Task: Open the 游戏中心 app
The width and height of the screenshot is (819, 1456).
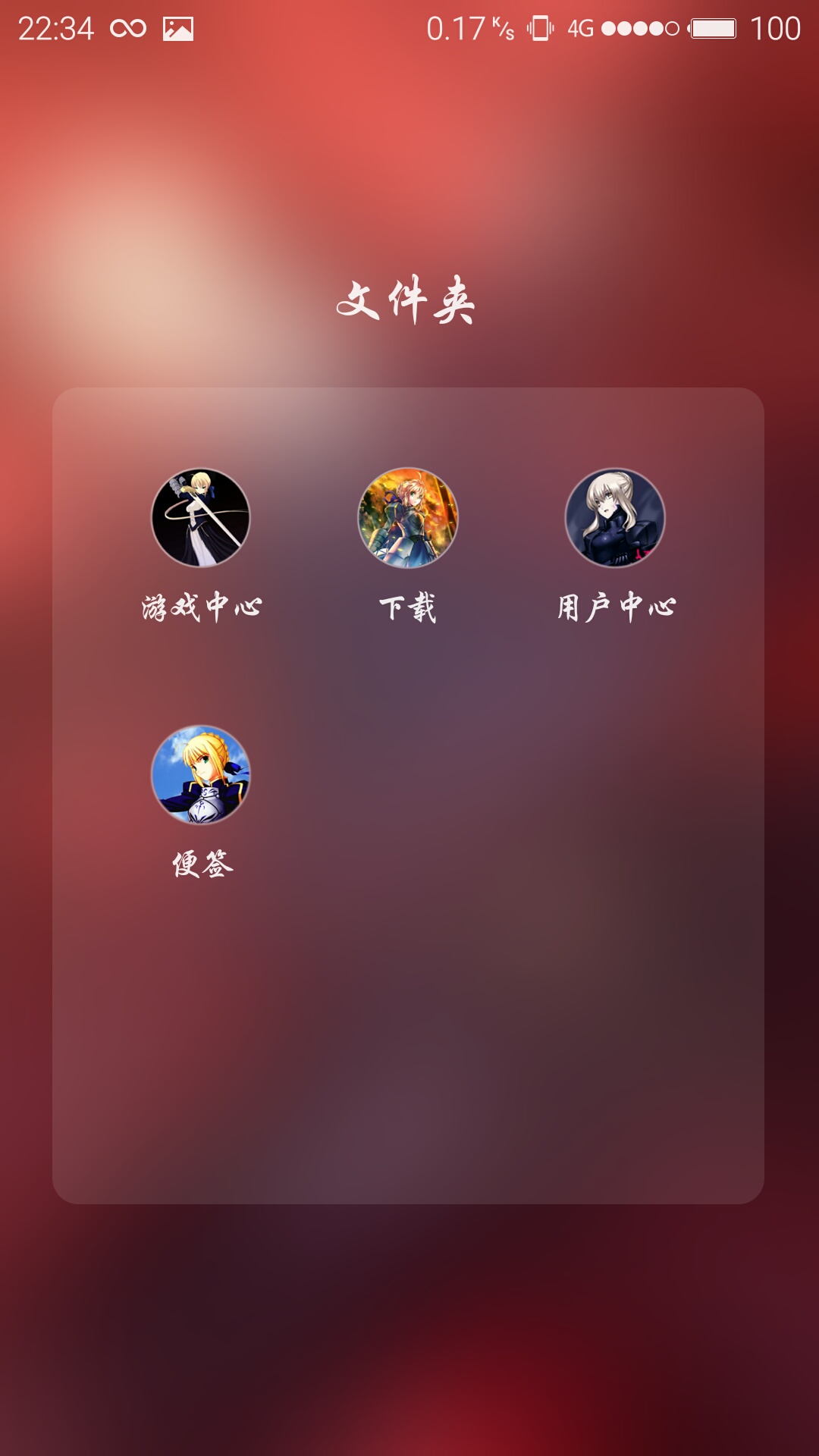Action: (201, 518)
